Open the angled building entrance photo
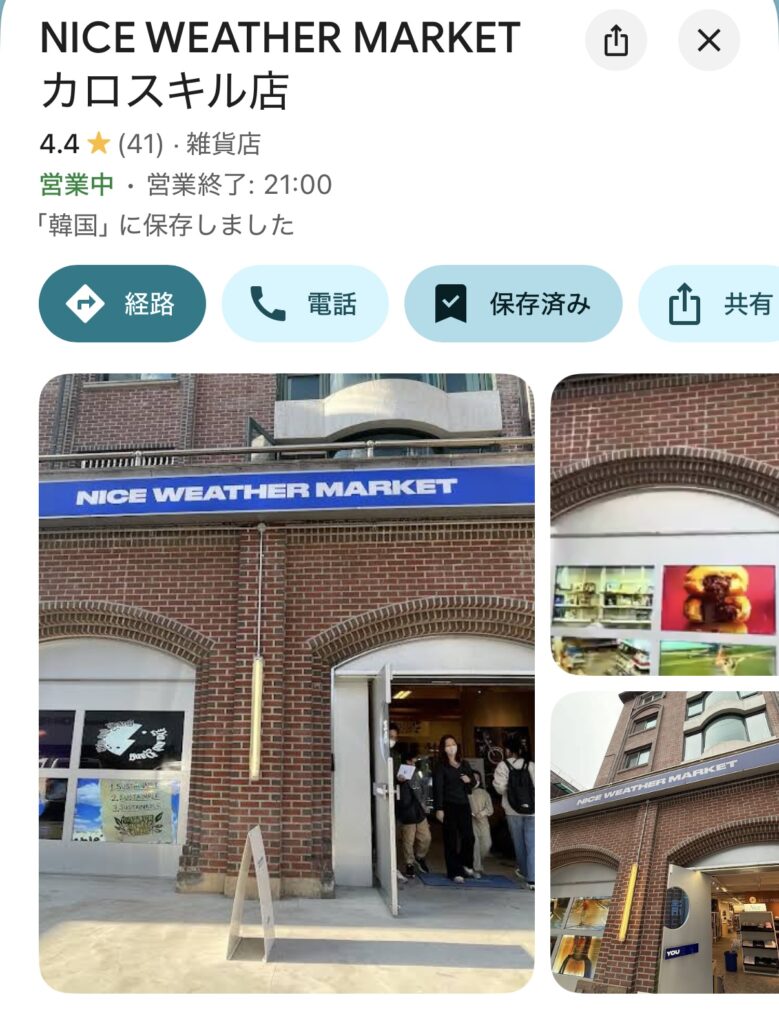 (664, 841)
